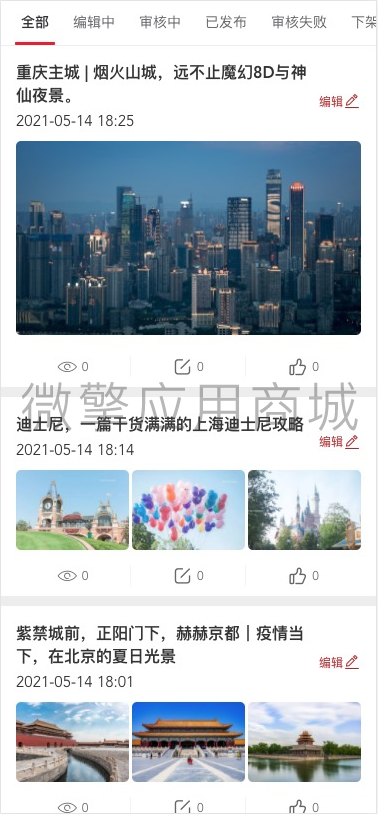Switch to the 下架 tab
378x814 pixels.
click(x=364, y=22)
